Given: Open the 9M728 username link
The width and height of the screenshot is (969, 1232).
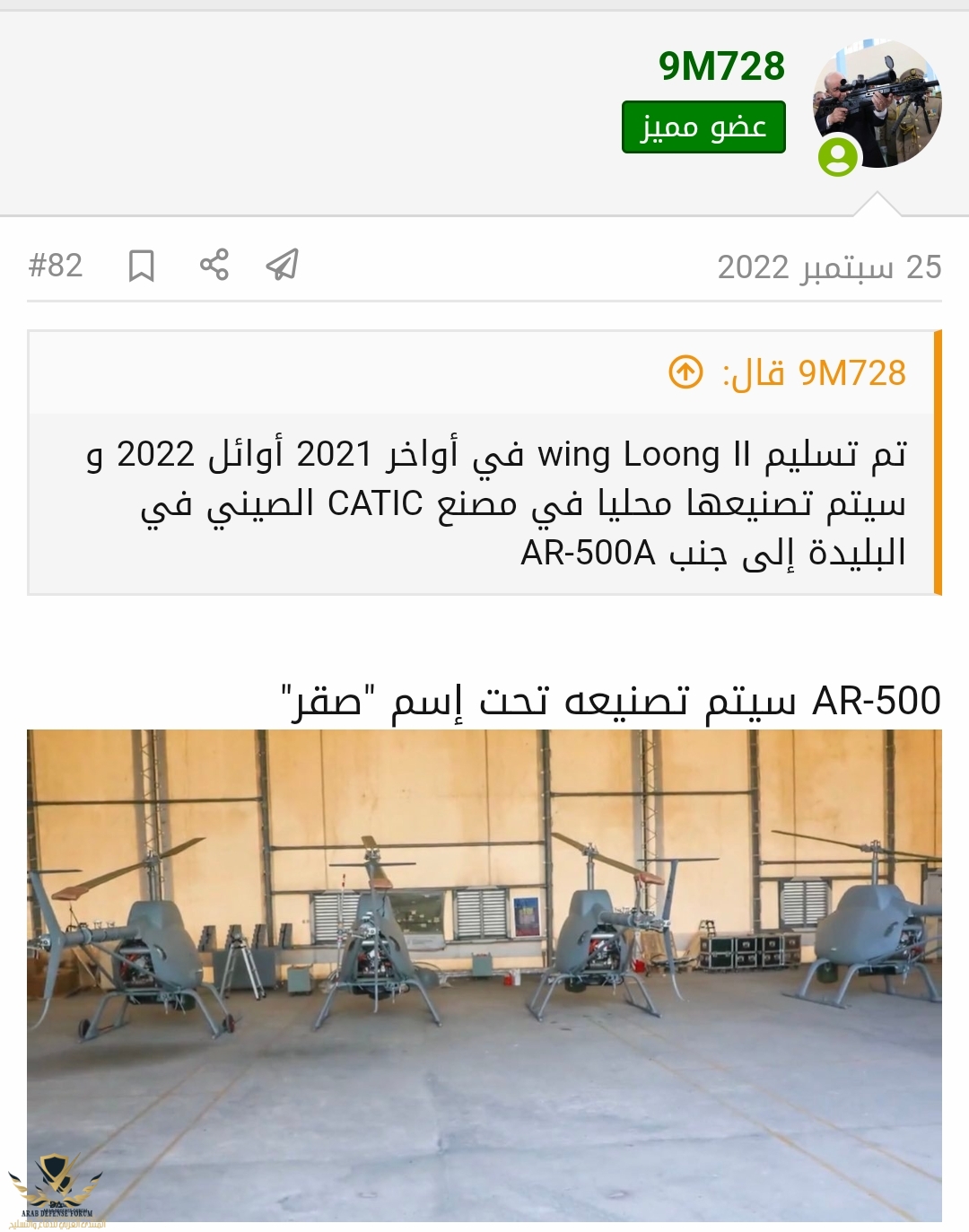Looking at the screenshot, I should click(x=721, y=66).
